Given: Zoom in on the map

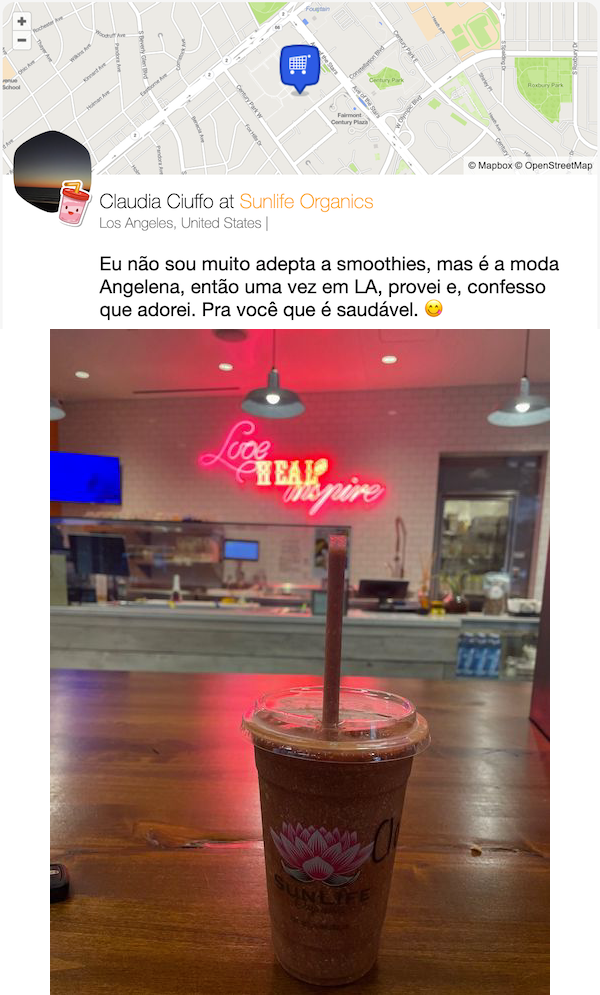Looking at the screenshot, I should 21,21.
